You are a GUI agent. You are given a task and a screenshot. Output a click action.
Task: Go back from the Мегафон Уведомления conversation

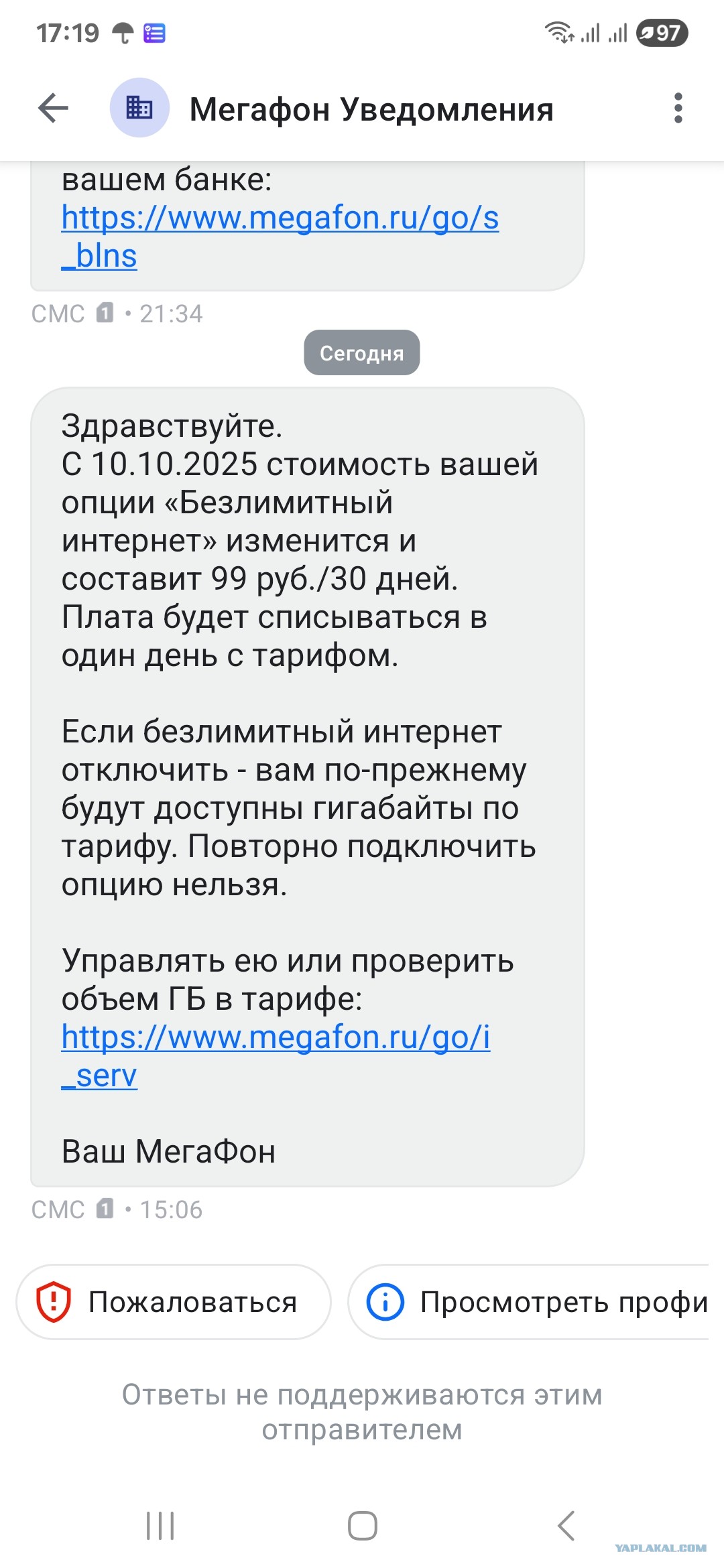[x=54, y=108]
